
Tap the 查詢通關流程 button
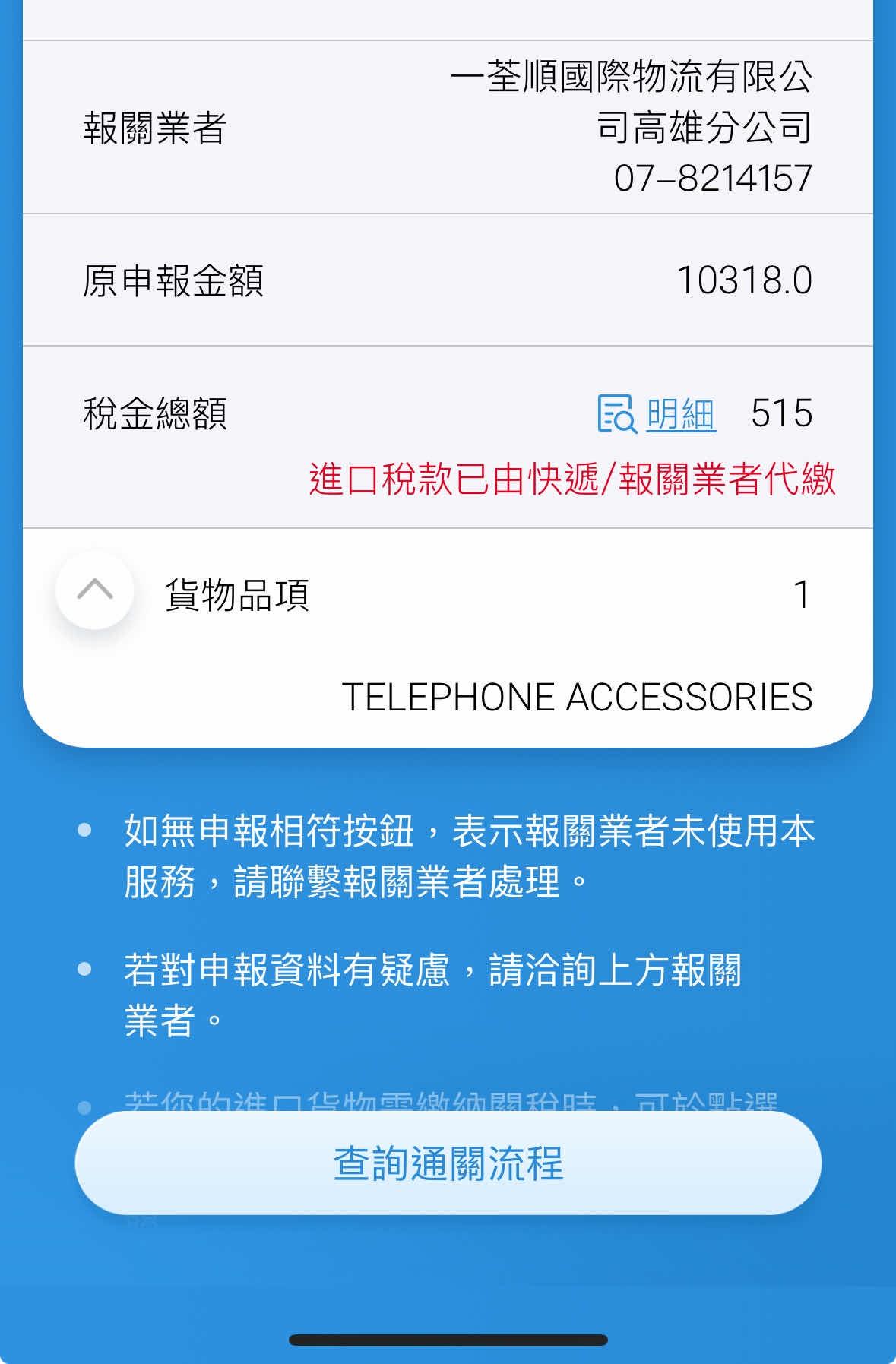coord(448,1163)
